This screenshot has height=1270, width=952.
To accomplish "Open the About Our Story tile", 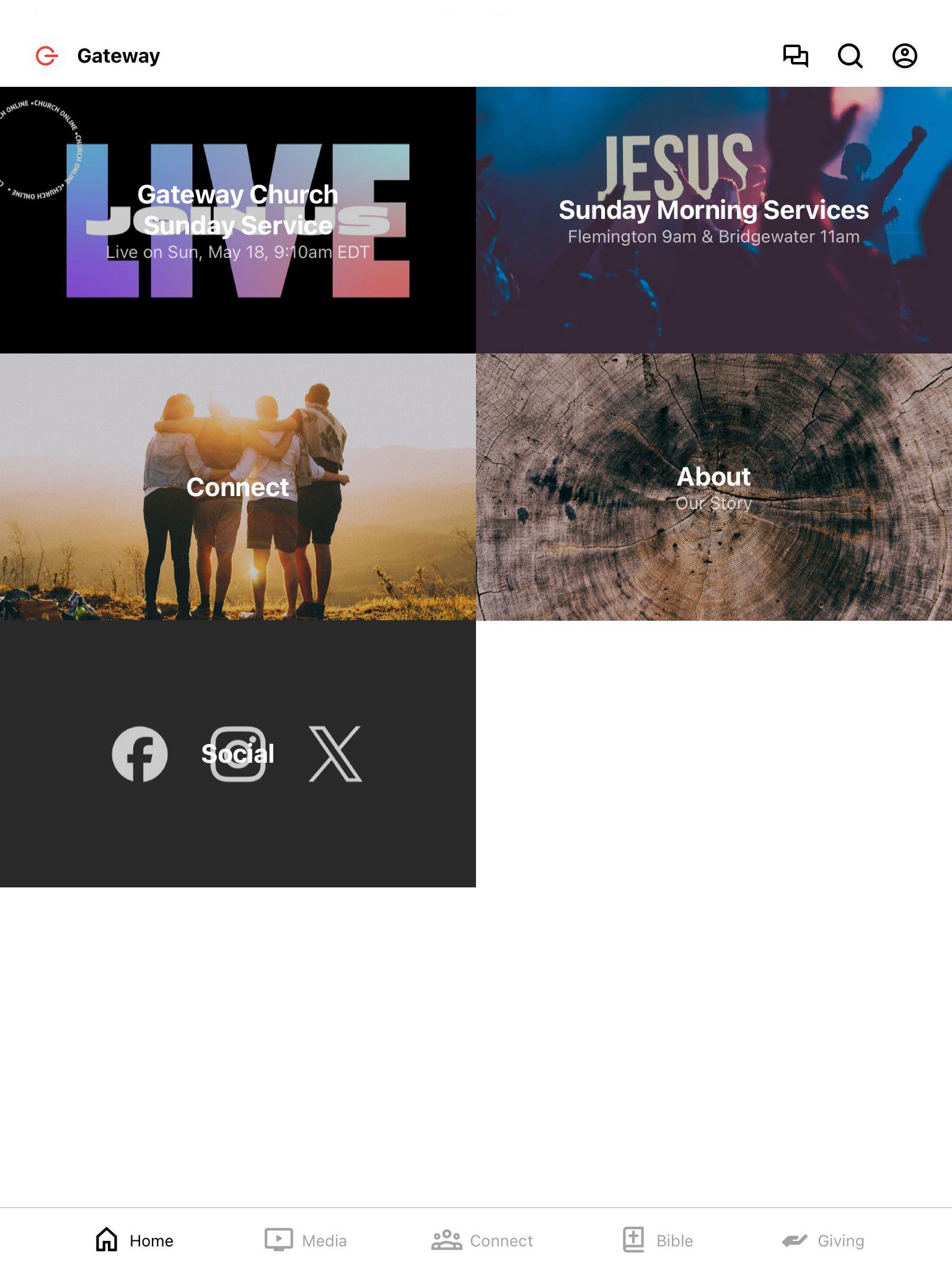I will click(x=714, y=487).
